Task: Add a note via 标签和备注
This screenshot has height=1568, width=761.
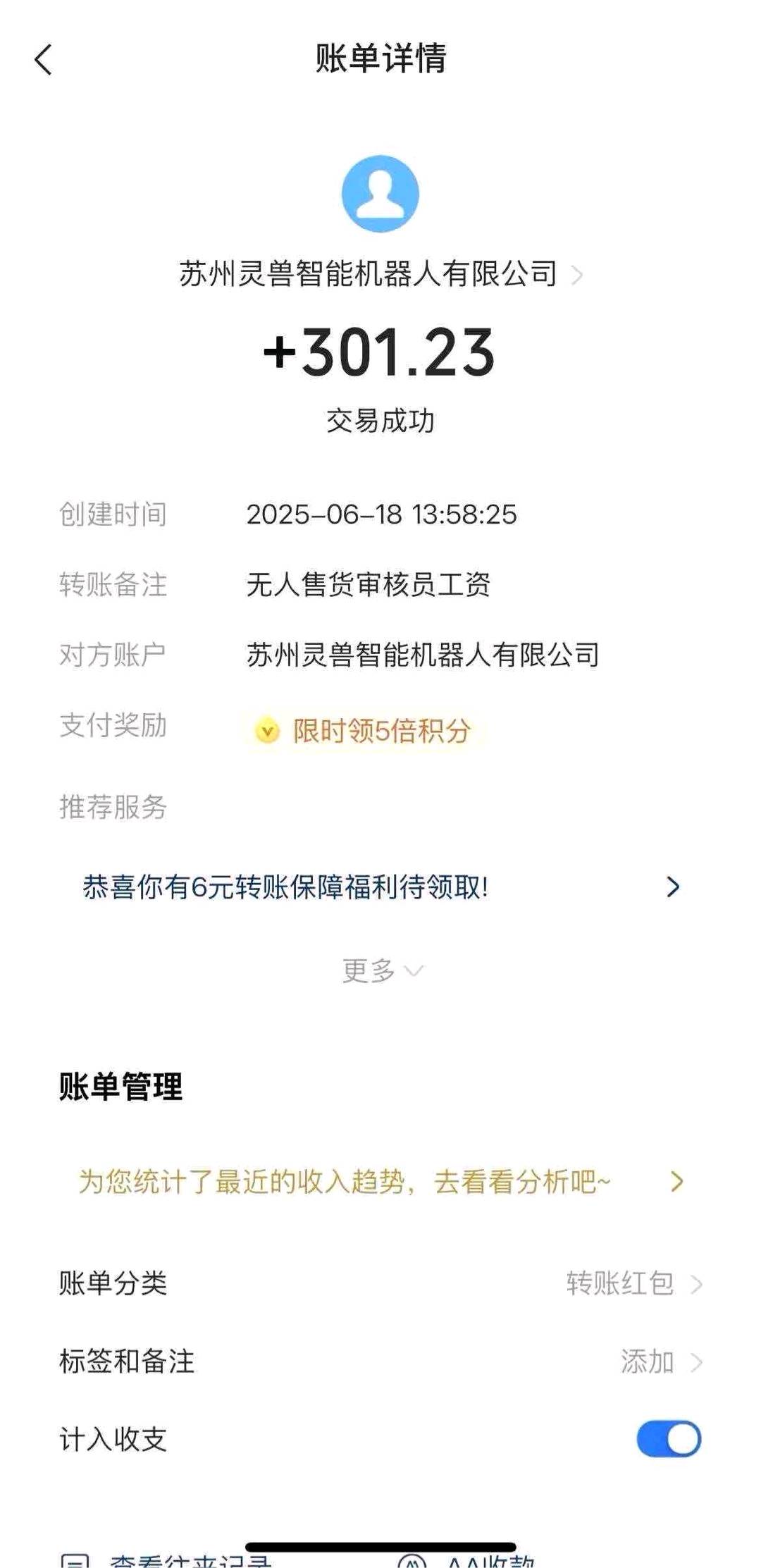Action: [660, 1362]
